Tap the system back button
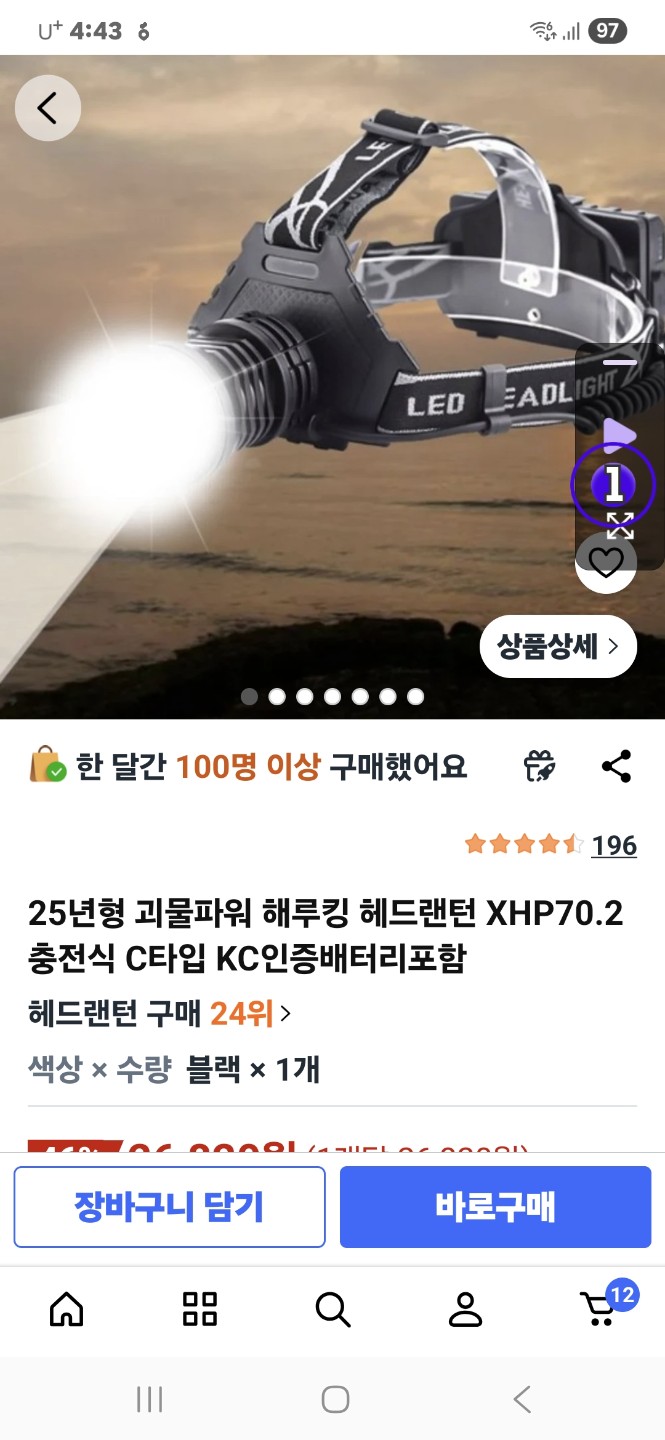The width and height of the screenshot is (665, 1440). (x=521, y=1400)
